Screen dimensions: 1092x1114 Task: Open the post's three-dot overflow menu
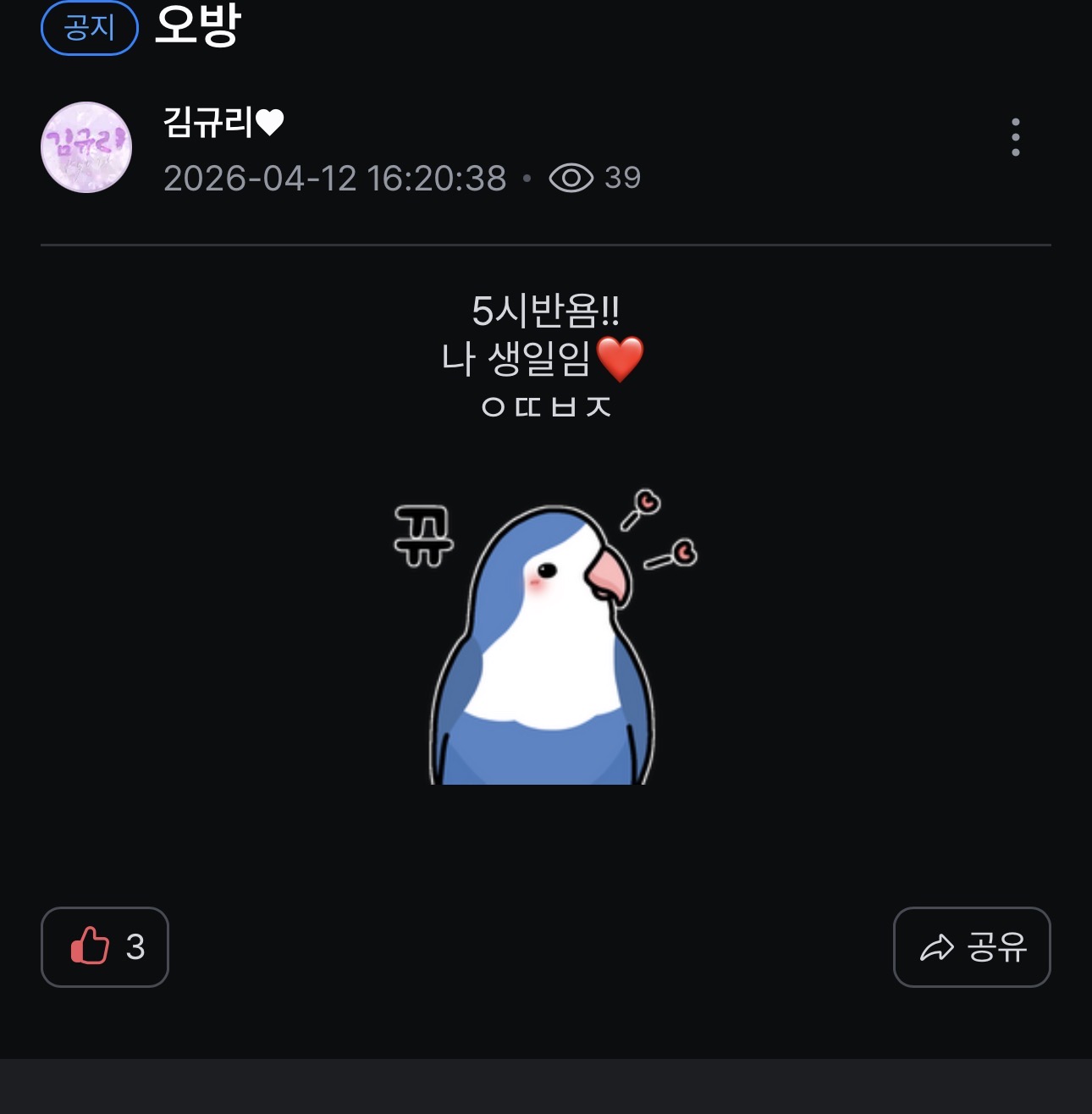(1015, 137)
